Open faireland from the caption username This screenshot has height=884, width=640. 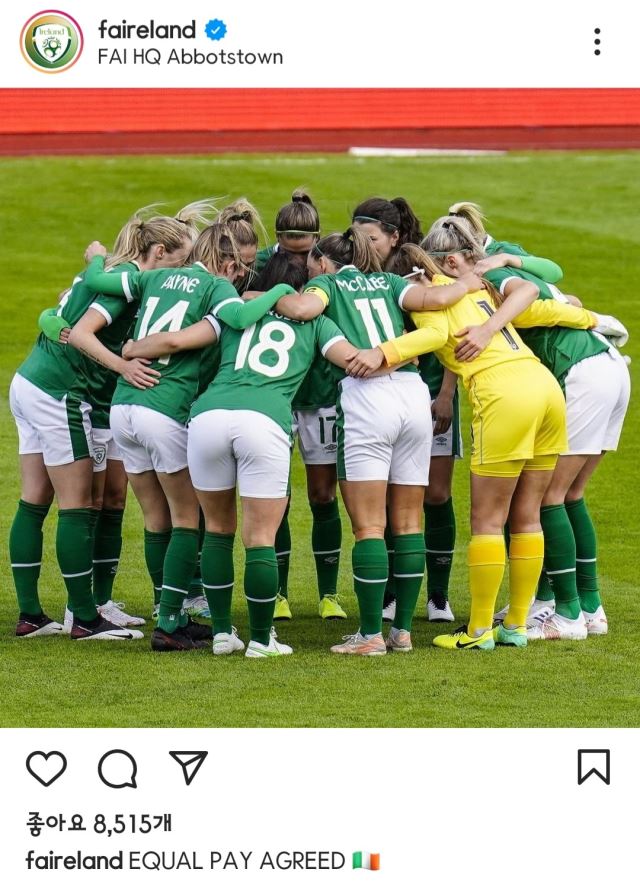(73, 861)
